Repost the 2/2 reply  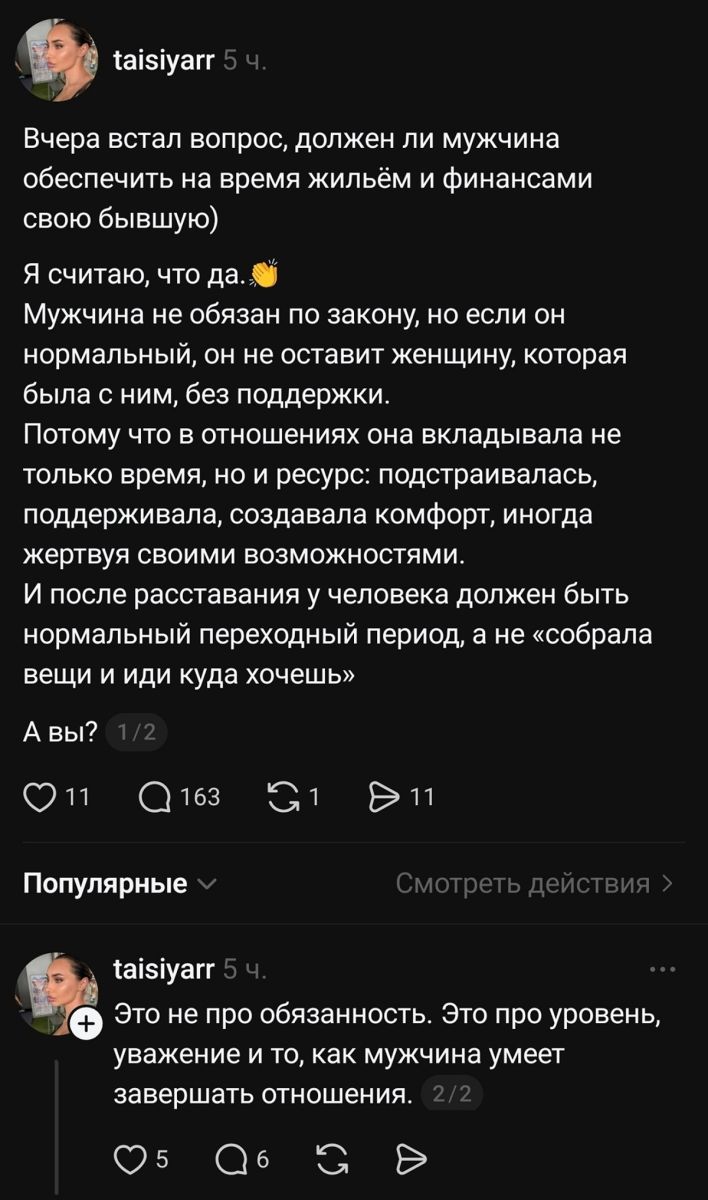point(331,1159)
